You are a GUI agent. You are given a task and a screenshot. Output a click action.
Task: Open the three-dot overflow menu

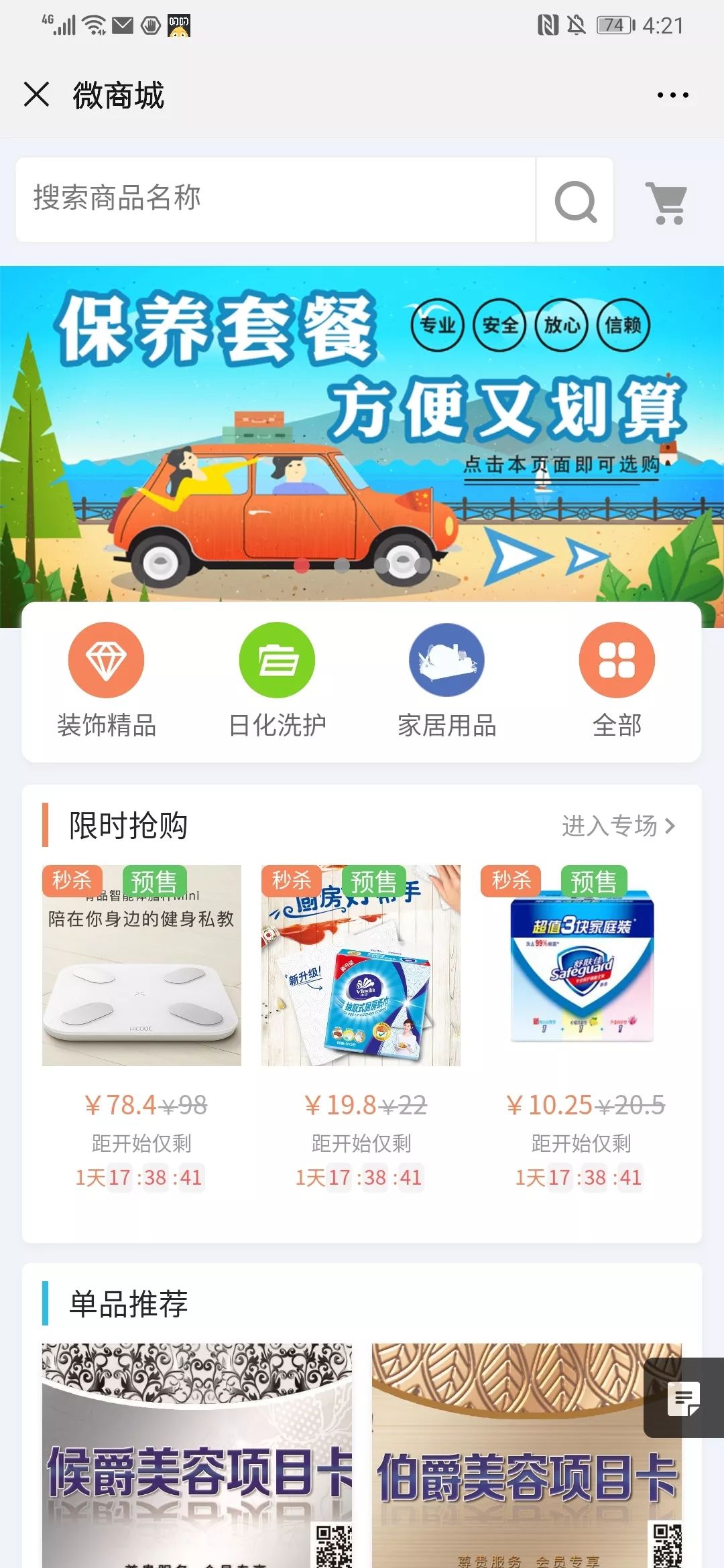coord(672,95)
